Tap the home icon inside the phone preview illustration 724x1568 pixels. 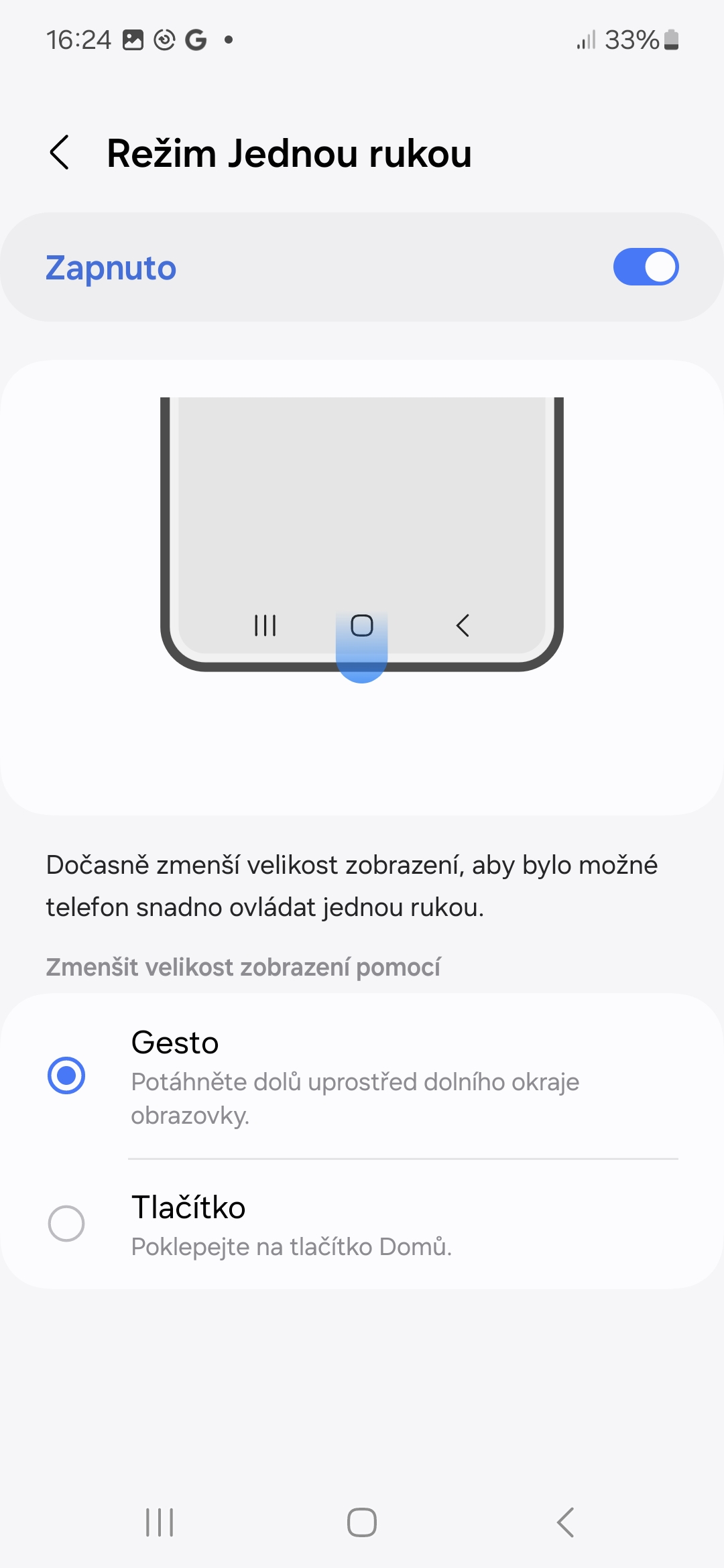tap(362, 626)
